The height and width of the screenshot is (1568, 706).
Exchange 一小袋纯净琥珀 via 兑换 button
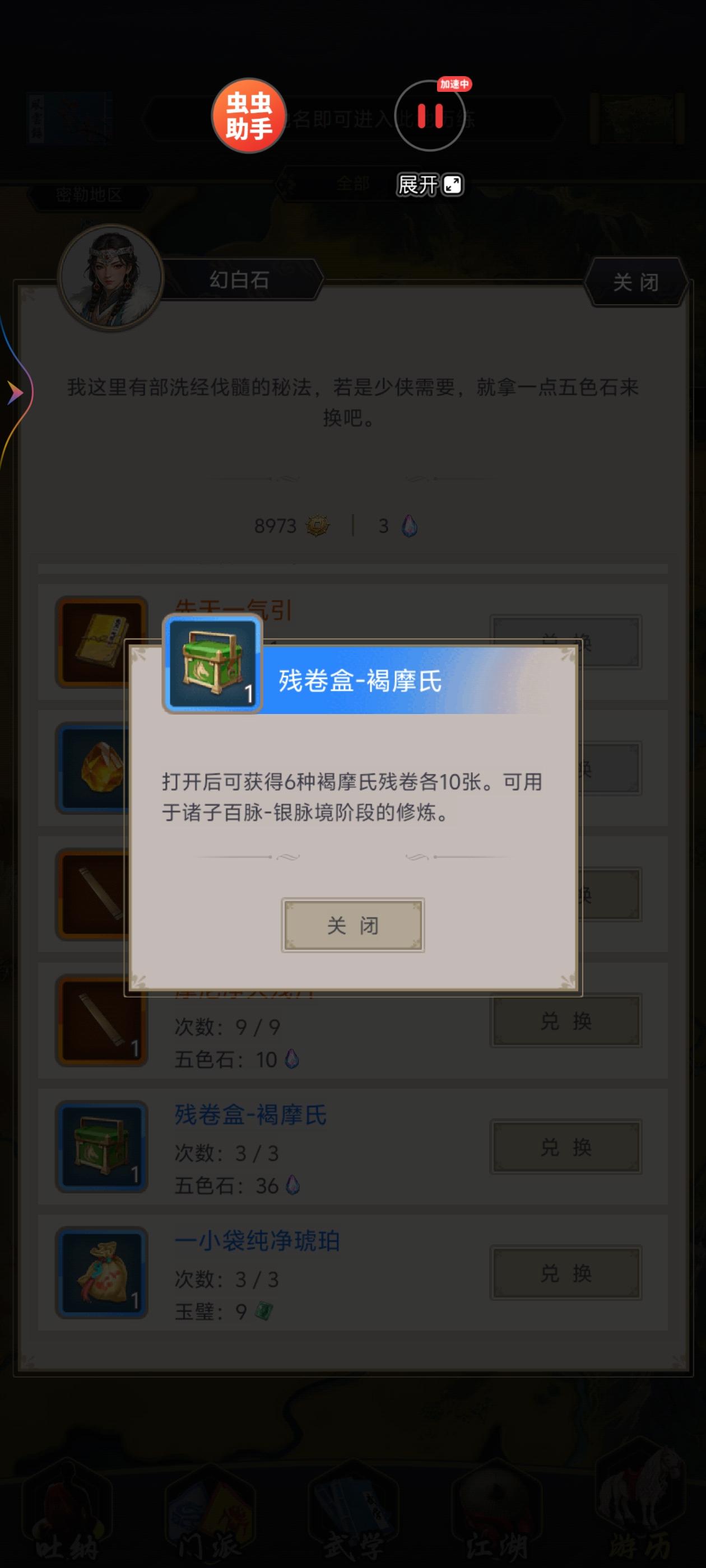[x=565, y=1273]
